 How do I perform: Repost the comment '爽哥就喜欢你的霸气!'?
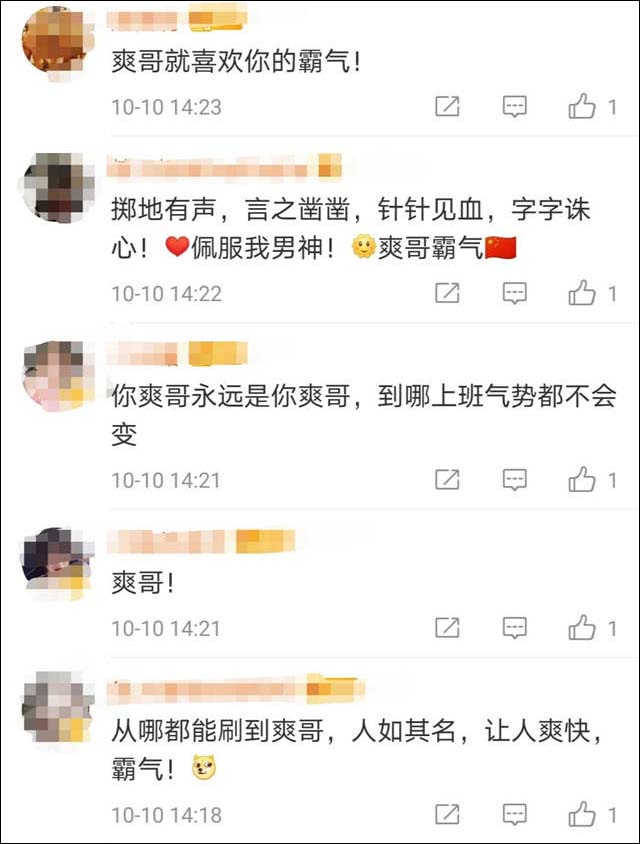tap(447, 107)
